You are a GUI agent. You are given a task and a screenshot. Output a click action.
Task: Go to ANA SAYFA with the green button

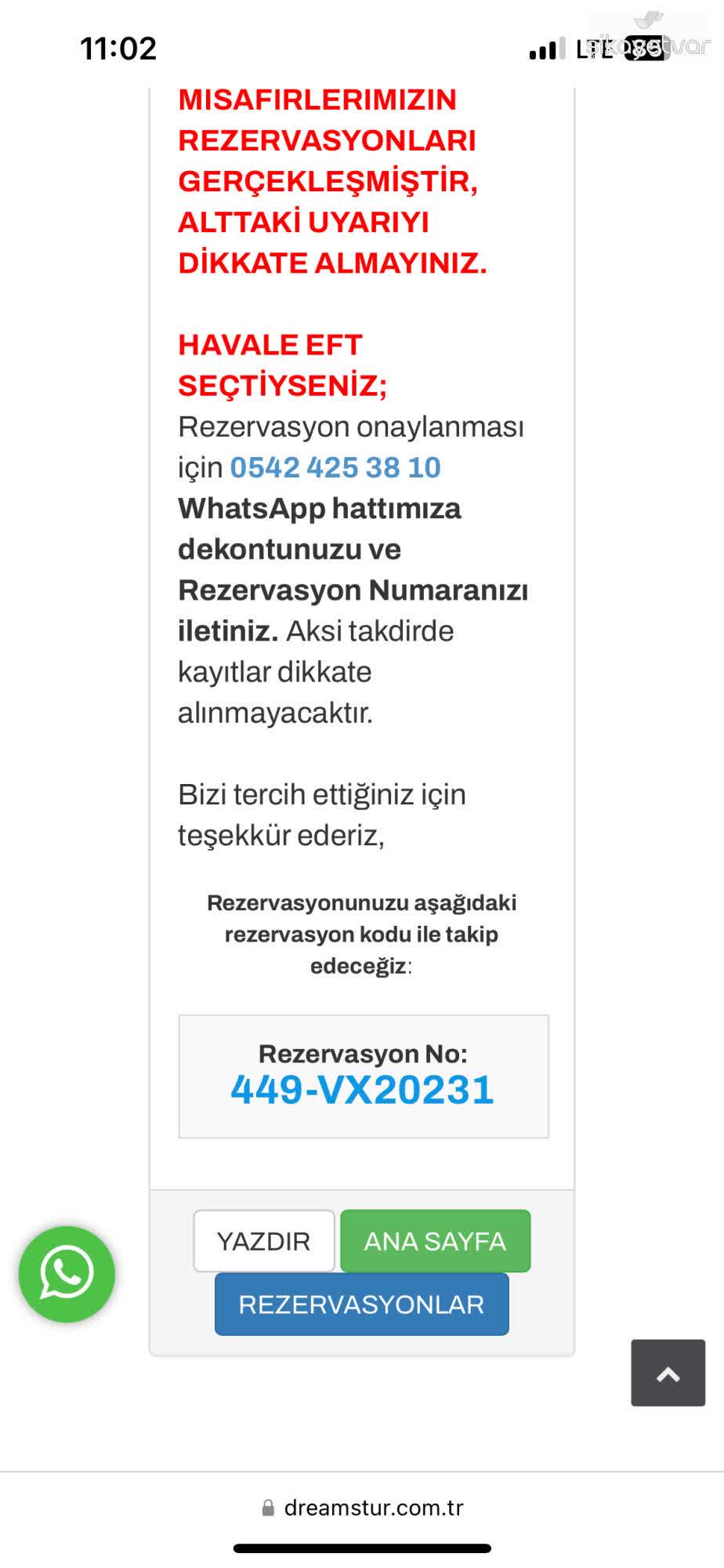click(x=435, y=1240)
